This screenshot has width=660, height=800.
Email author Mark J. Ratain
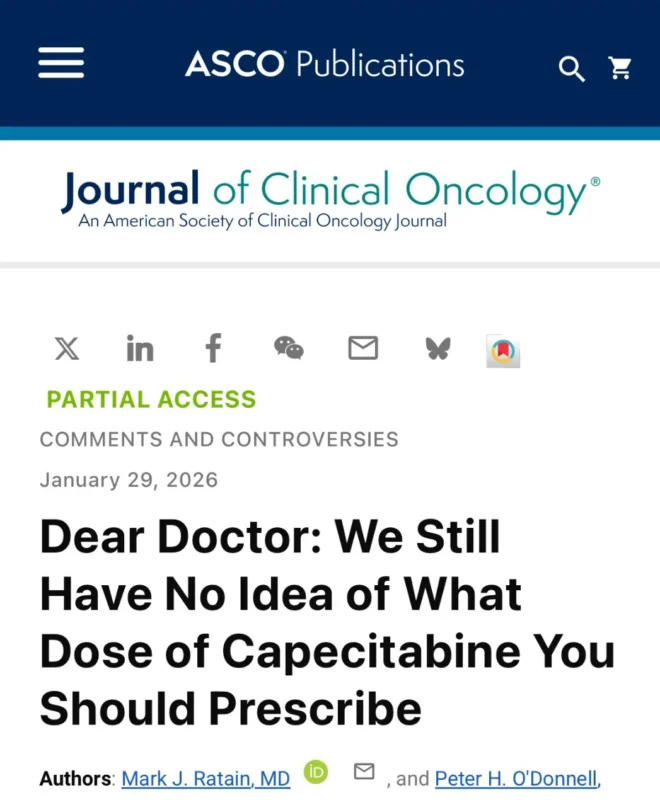coord(364,772)
